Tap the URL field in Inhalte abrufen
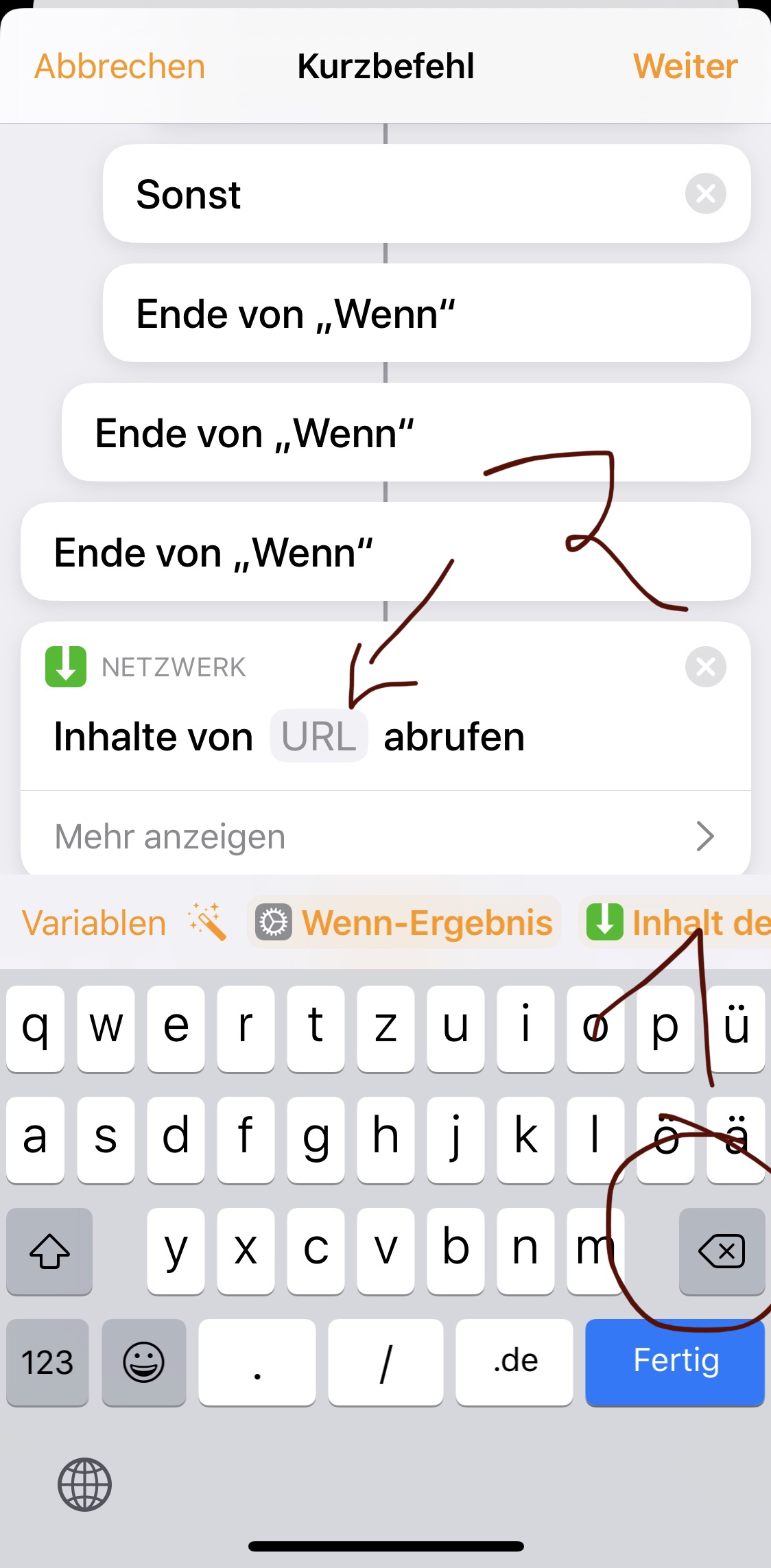Viewport: 771px width, 1568px height. [x=319, y=737]
